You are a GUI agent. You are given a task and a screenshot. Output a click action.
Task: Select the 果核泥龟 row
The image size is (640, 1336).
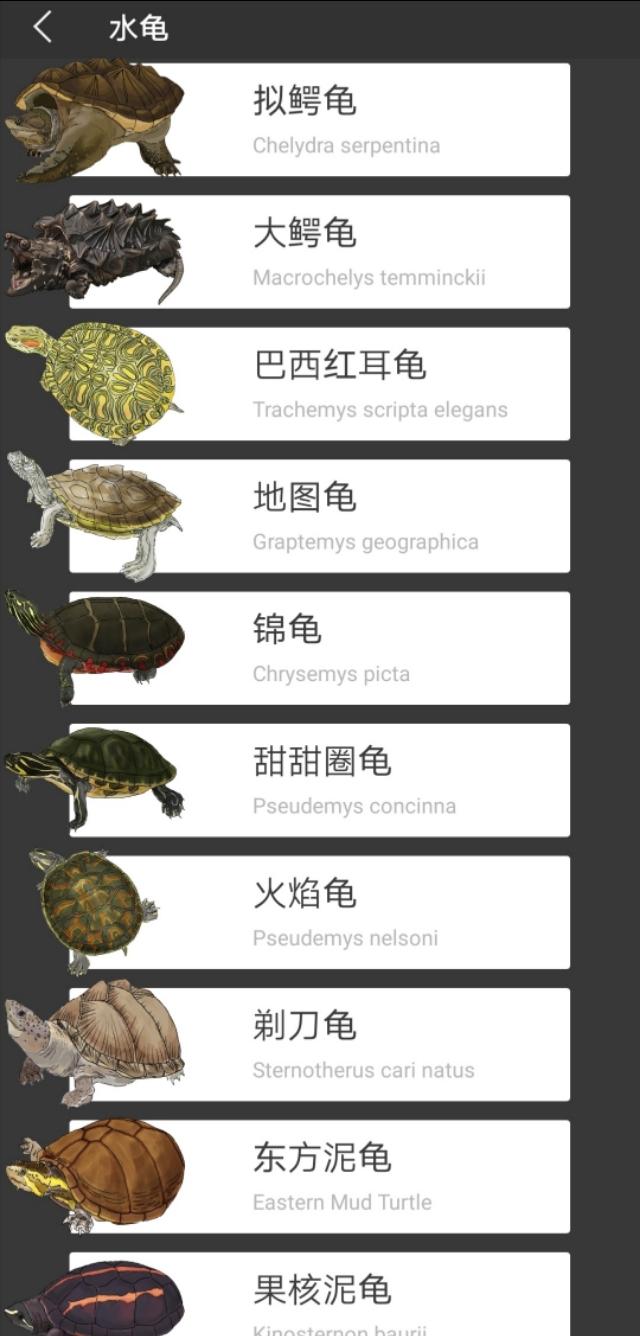[x=320, y=1296]
